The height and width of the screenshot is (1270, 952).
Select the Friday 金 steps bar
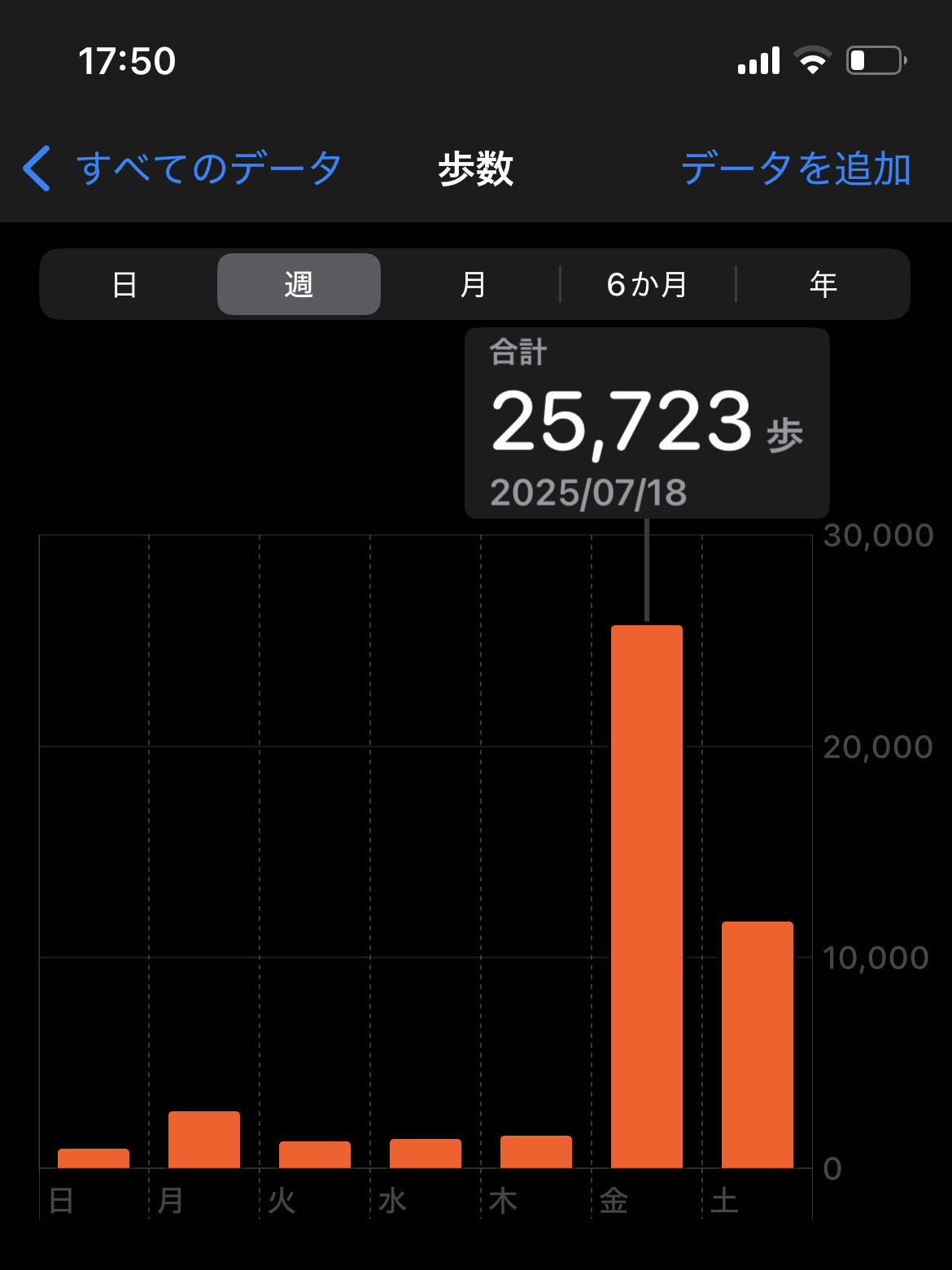tap(647, 896)
